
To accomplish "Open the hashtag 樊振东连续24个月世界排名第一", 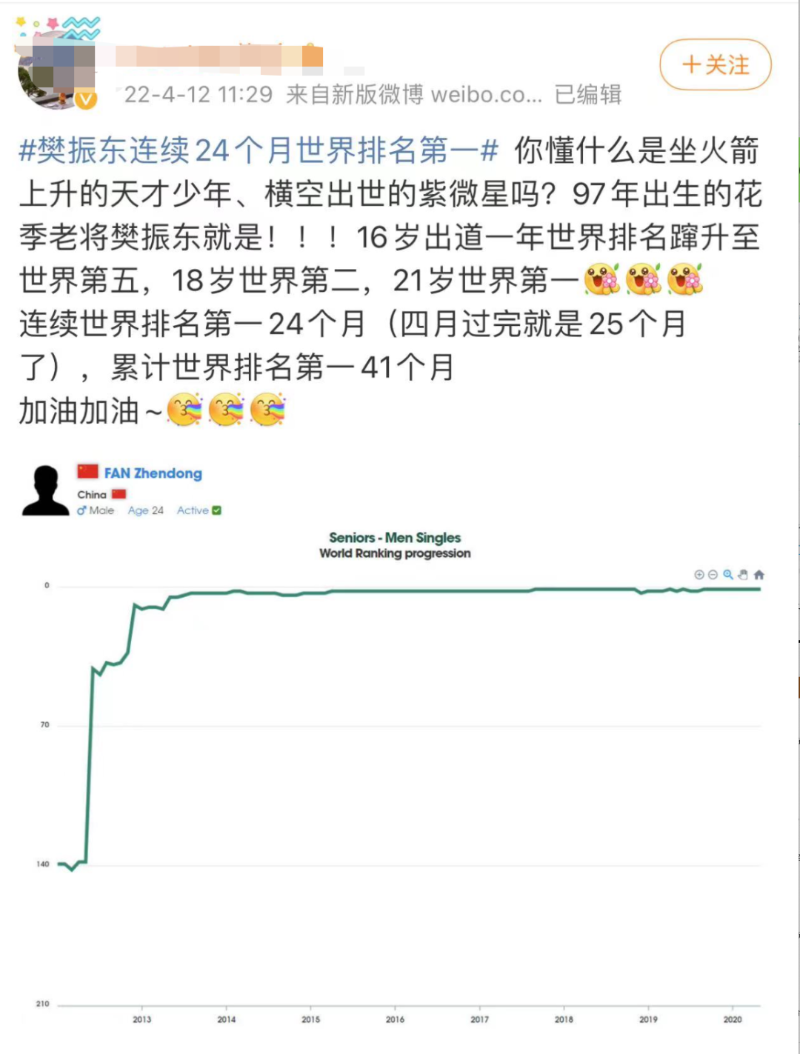I will (x=258, y=152).
